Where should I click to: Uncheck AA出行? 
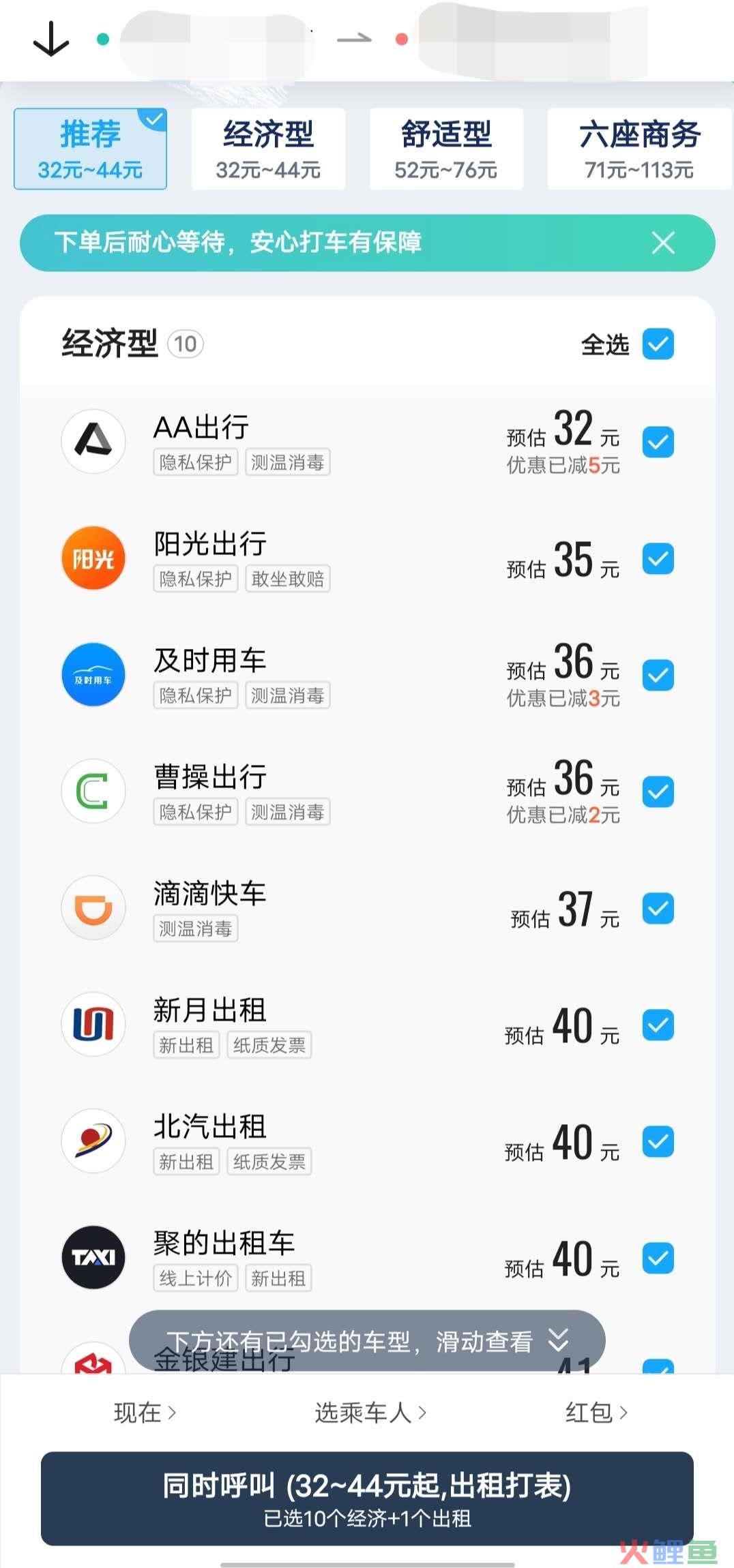[x=658, y=442]
